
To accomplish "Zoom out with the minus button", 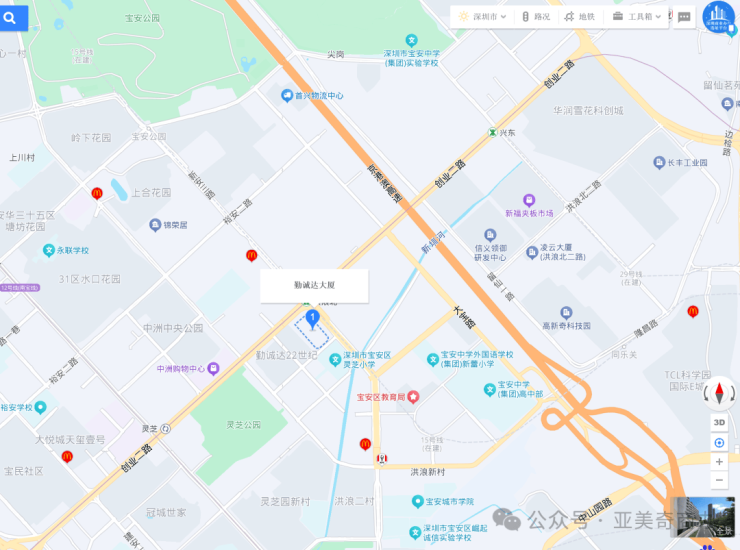I will (x=719, y=481).
